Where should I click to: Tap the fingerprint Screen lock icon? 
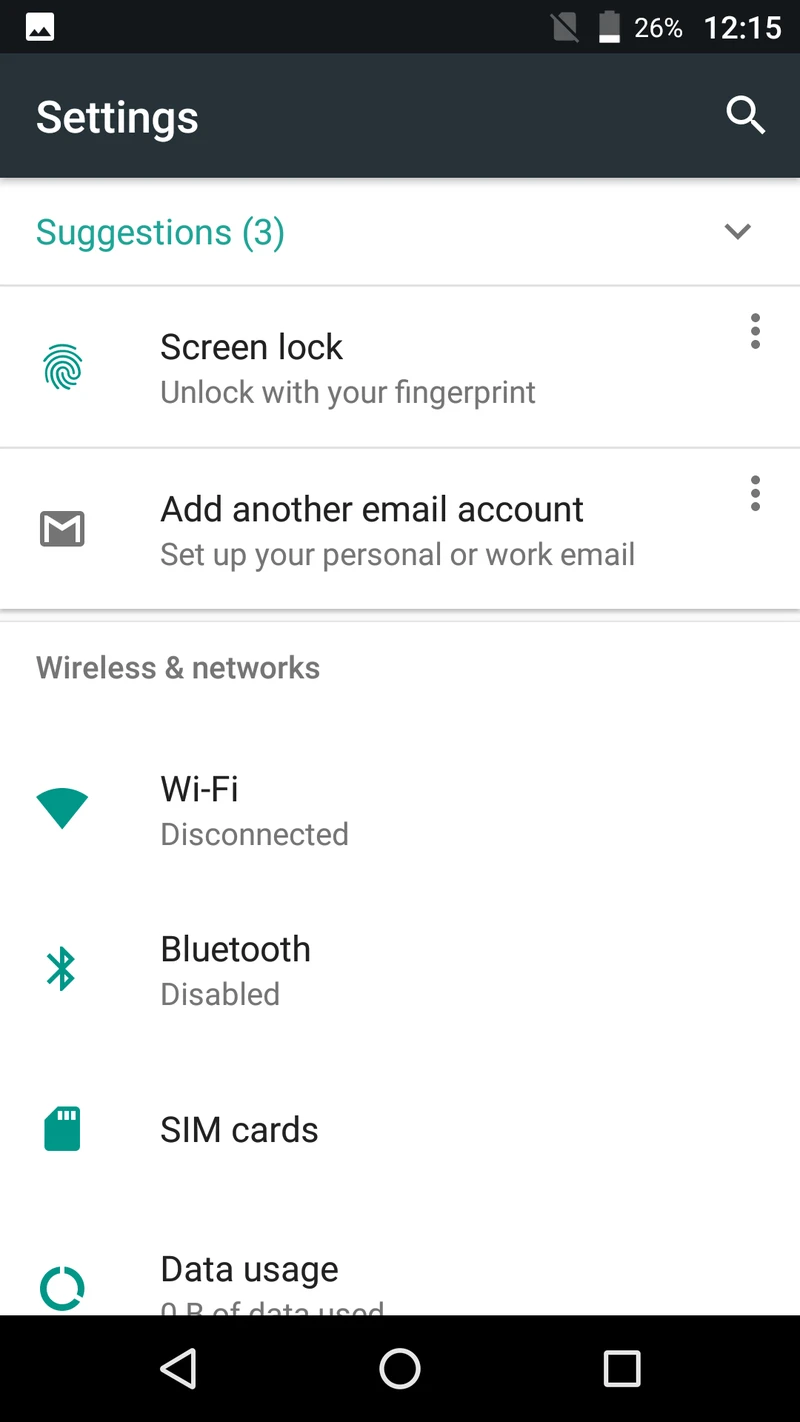pyautogui.click(x=62, y=368)
